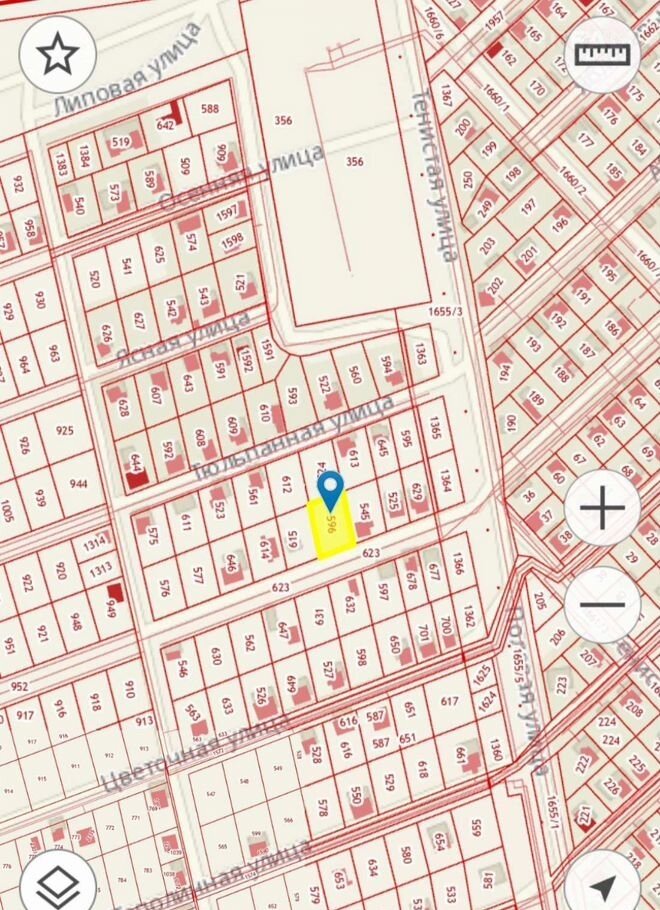This screenshot has width=660, height=910.
Task: Zoom in with the plus button
Action: 602,510
